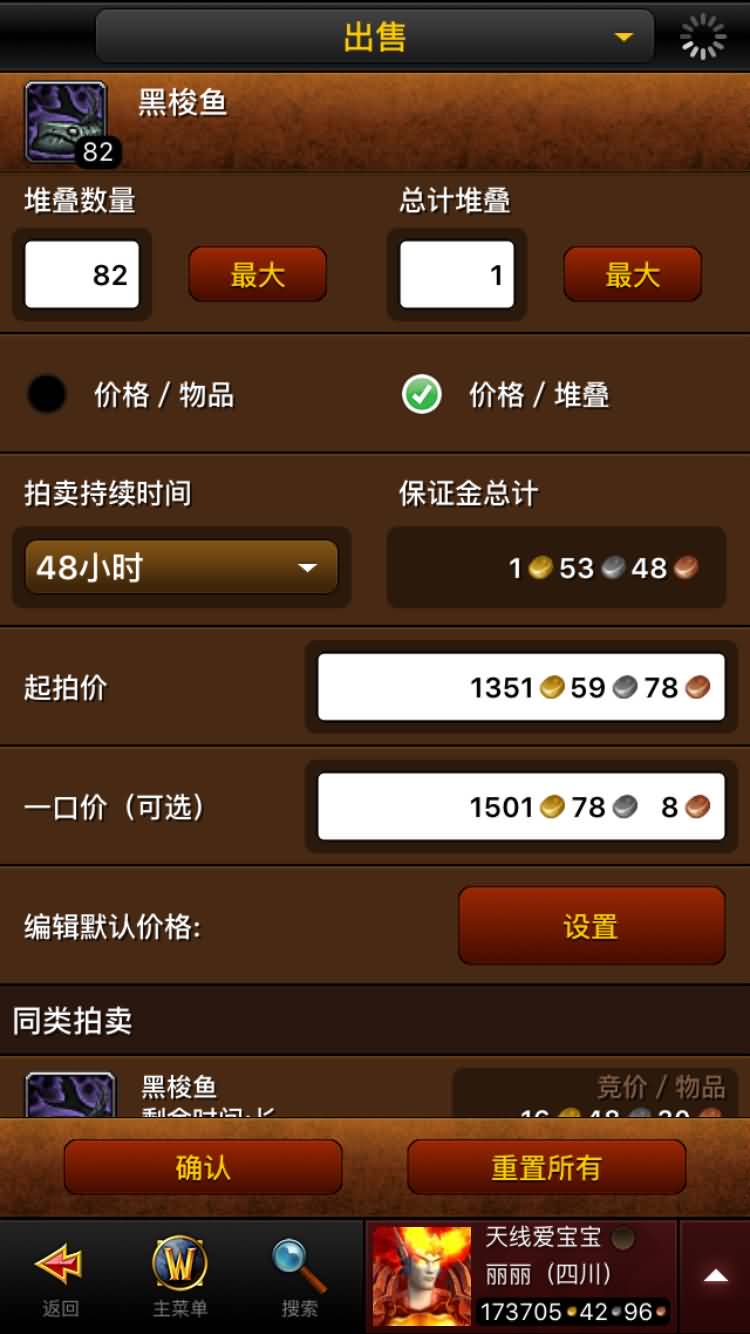Image resolution: width=750 pixels, height=1334 pixels.
Task: Go back with the 返回 arrow
Action: click(x=59, y=1276)
